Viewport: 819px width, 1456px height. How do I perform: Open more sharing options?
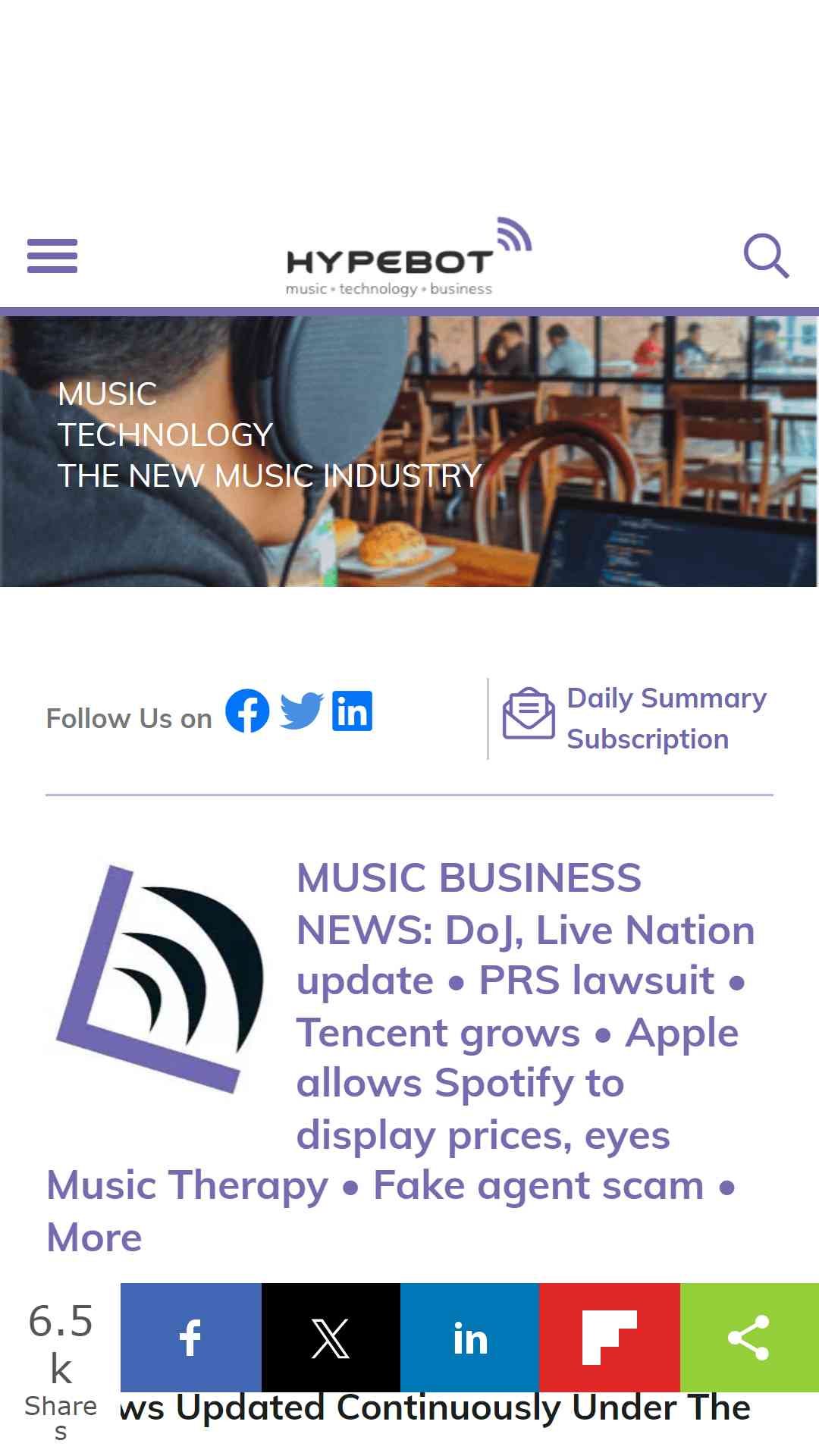[749, 1338]
